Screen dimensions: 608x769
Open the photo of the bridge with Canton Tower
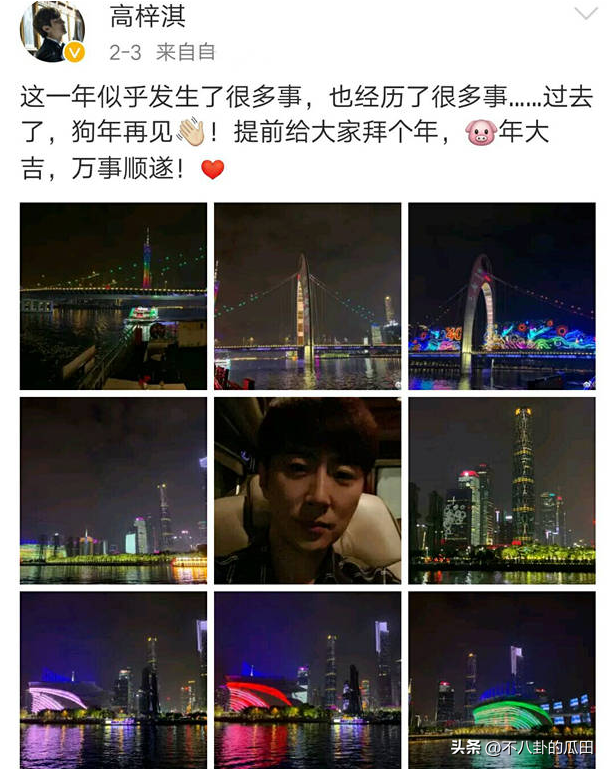pos(113,296)
